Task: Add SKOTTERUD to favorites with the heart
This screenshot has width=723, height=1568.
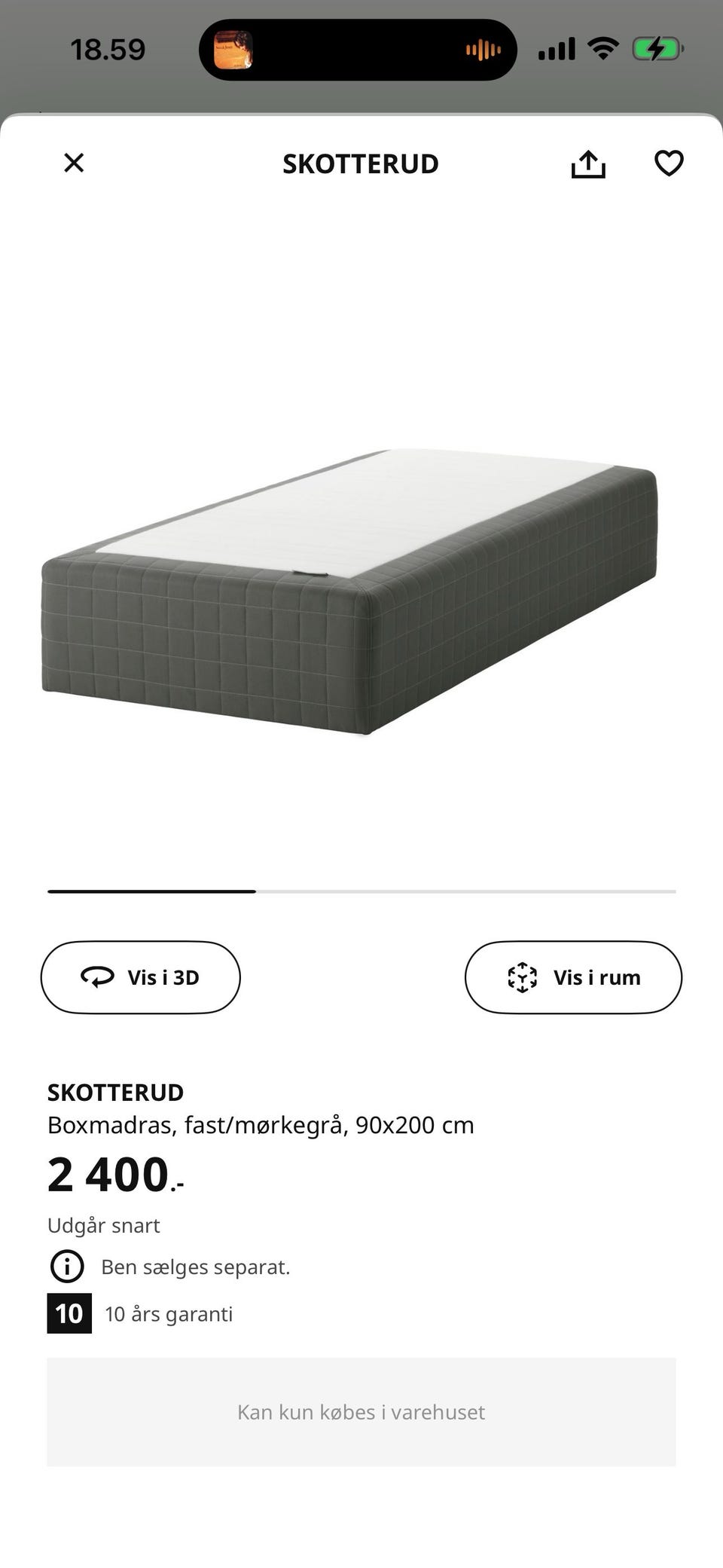Action: click(669, 164)
